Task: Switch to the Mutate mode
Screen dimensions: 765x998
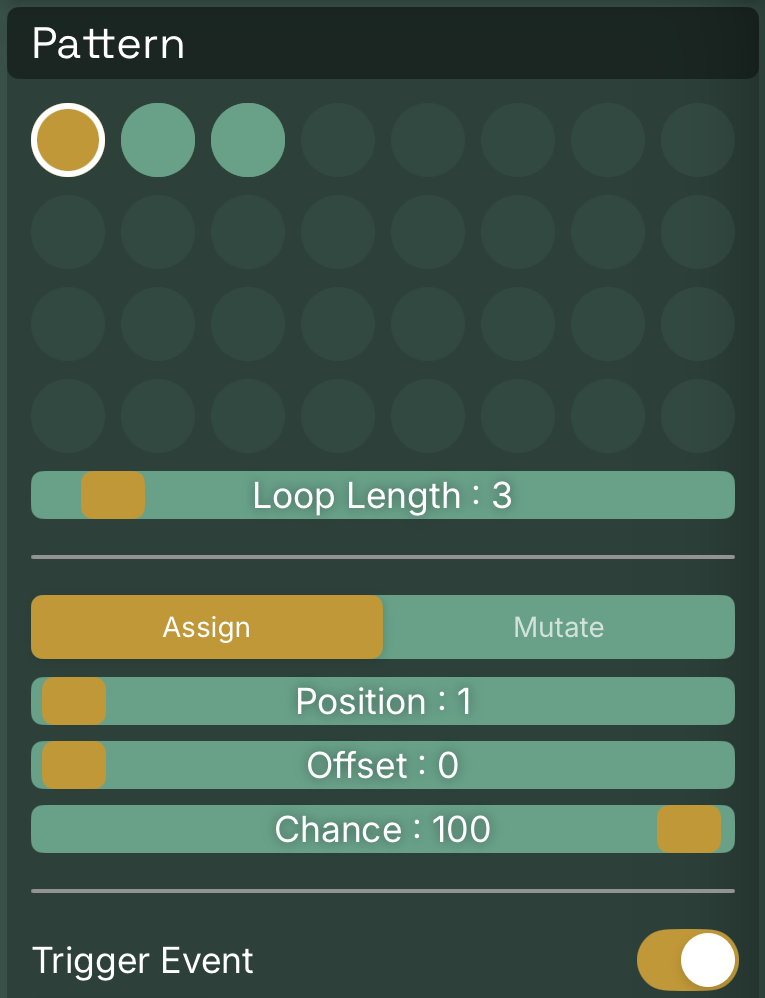Action: click(x=558, y=627)
